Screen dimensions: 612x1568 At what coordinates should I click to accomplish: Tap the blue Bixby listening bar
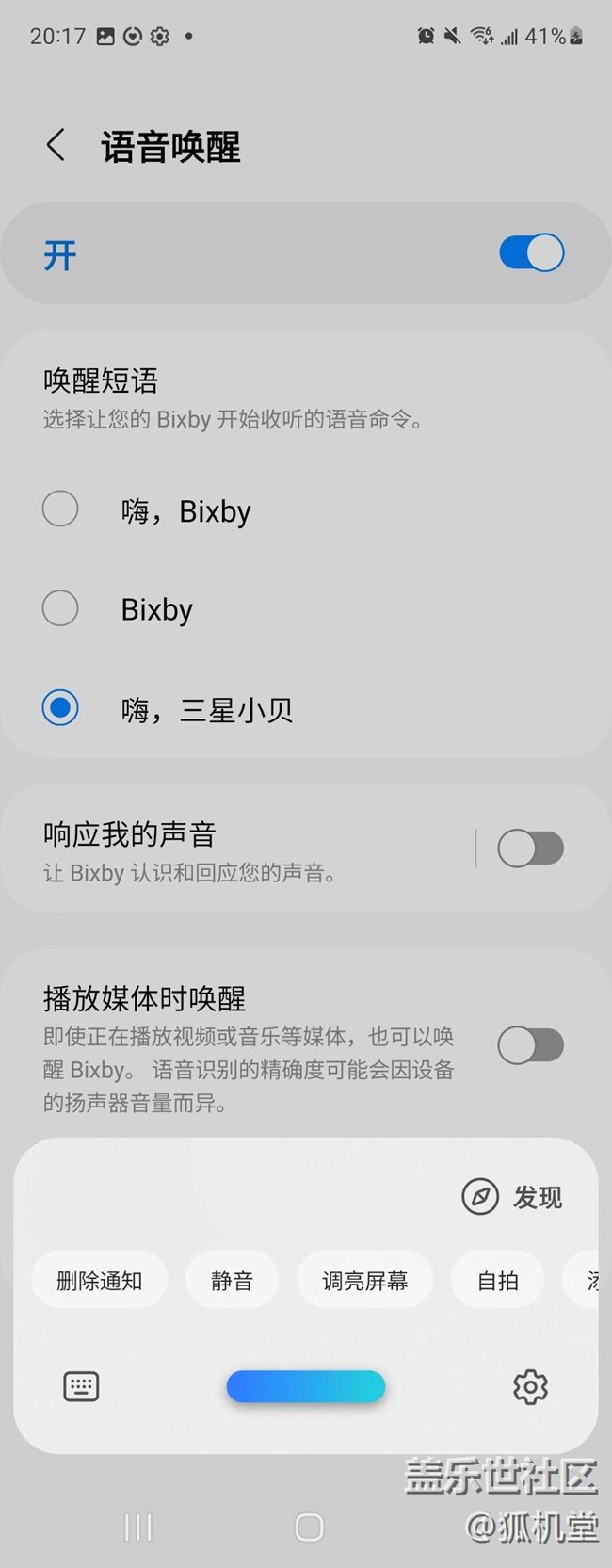[x=306, y=1386]
